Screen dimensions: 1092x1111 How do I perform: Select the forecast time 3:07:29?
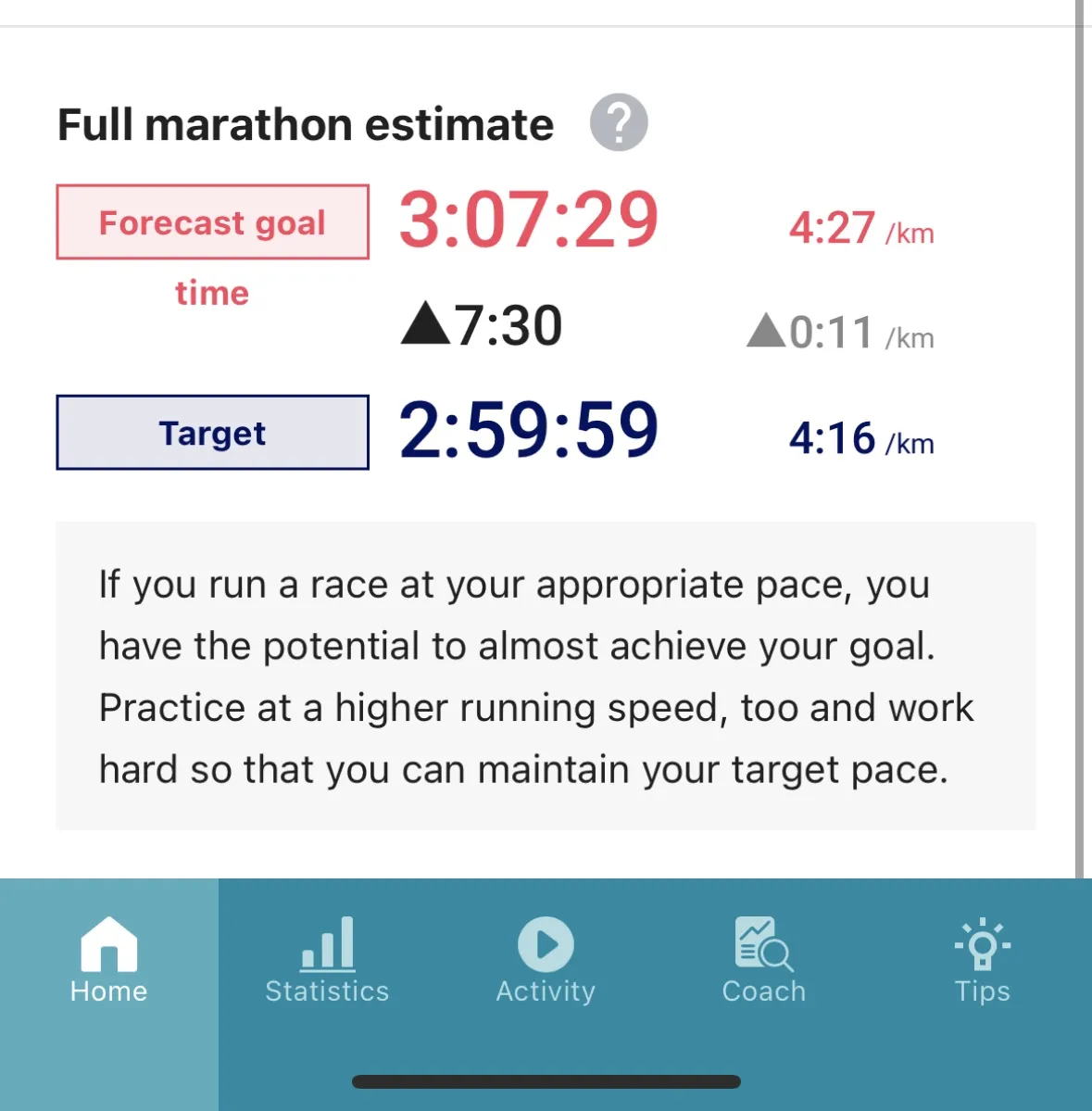pyautogui.click(x=526, y=220)
